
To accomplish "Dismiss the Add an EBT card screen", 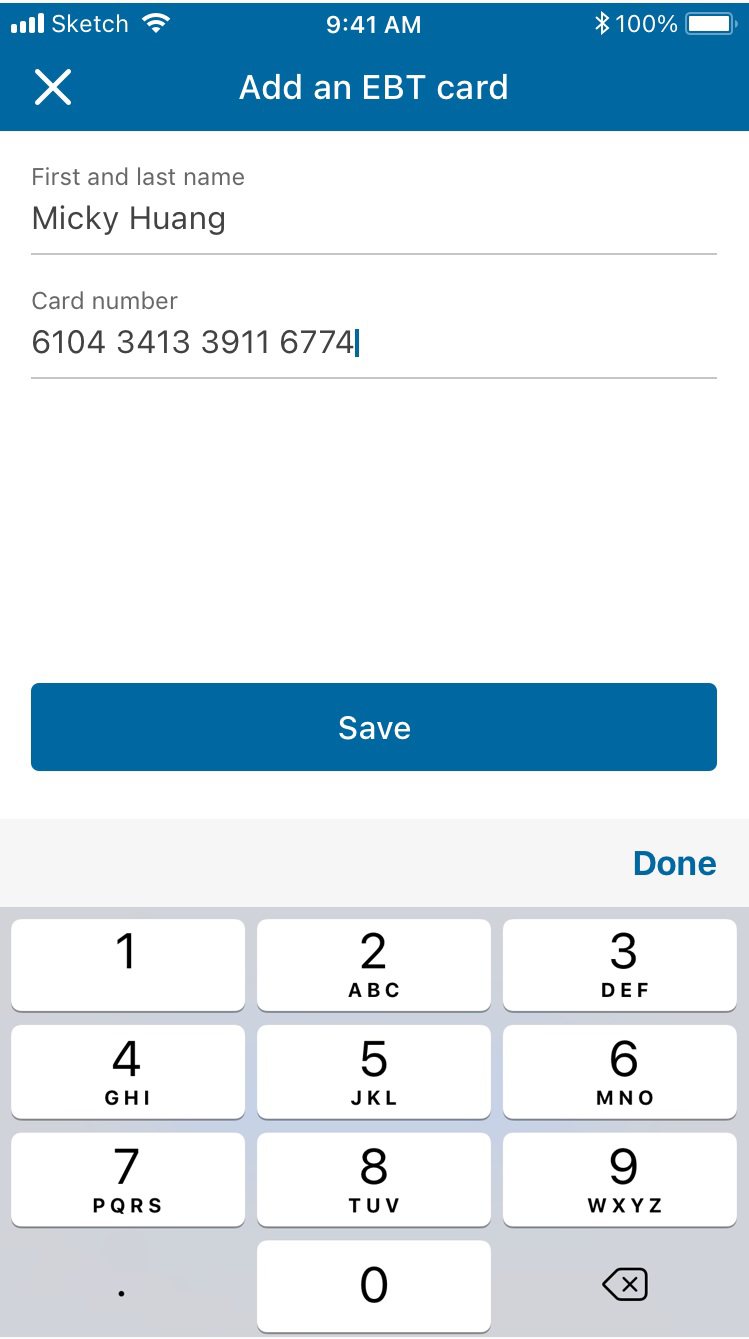I will click(52, 87).
